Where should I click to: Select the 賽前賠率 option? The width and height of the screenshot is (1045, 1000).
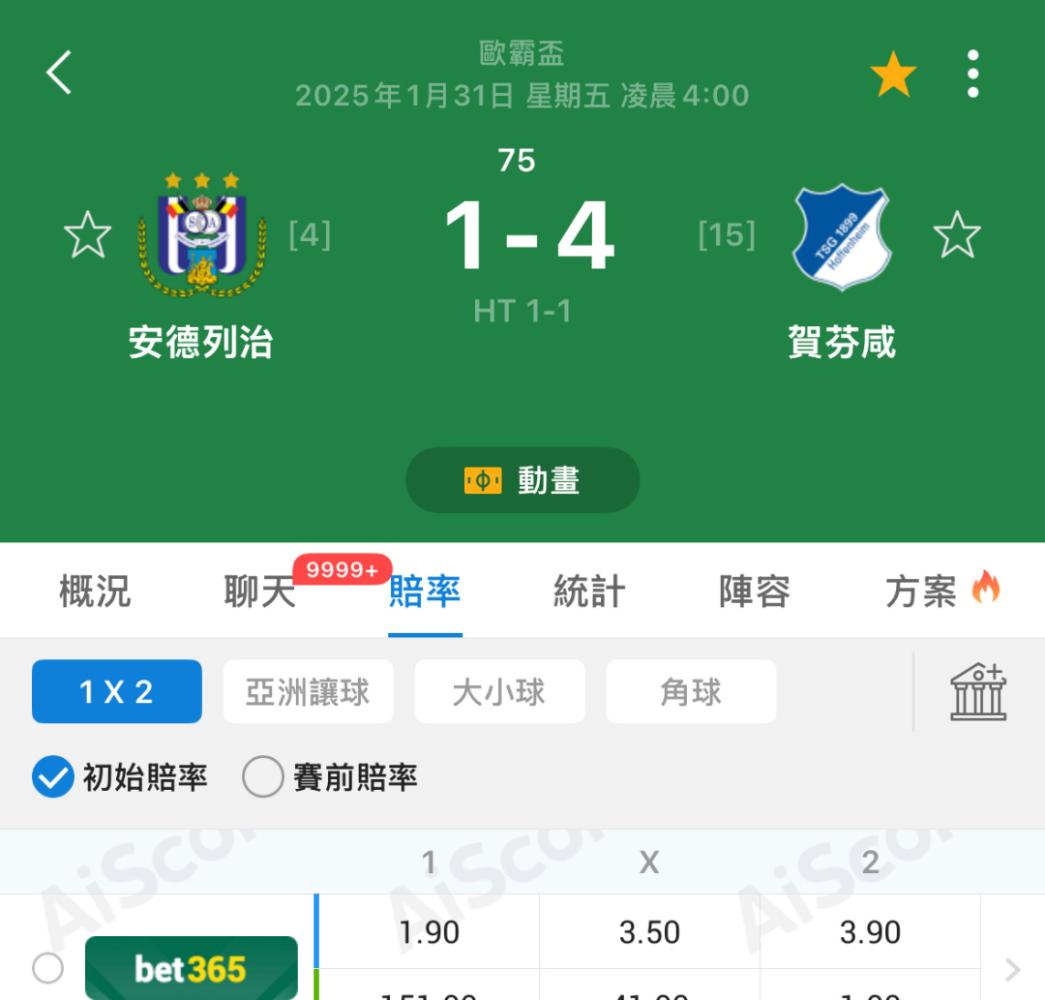click(x=330, y=777)
